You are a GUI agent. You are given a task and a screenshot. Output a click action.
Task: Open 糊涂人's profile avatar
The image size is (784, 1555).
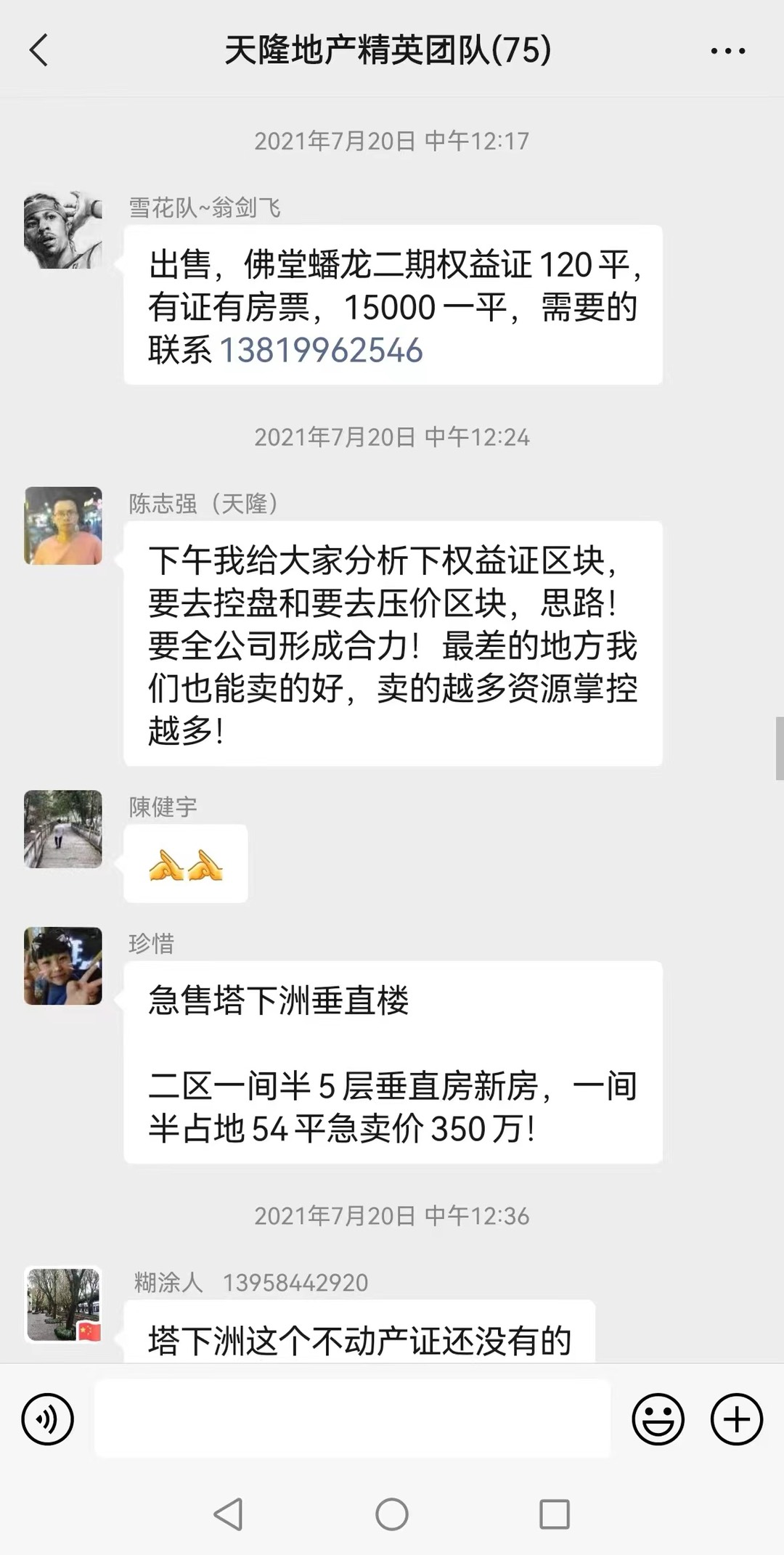(x=63, y=1305)
